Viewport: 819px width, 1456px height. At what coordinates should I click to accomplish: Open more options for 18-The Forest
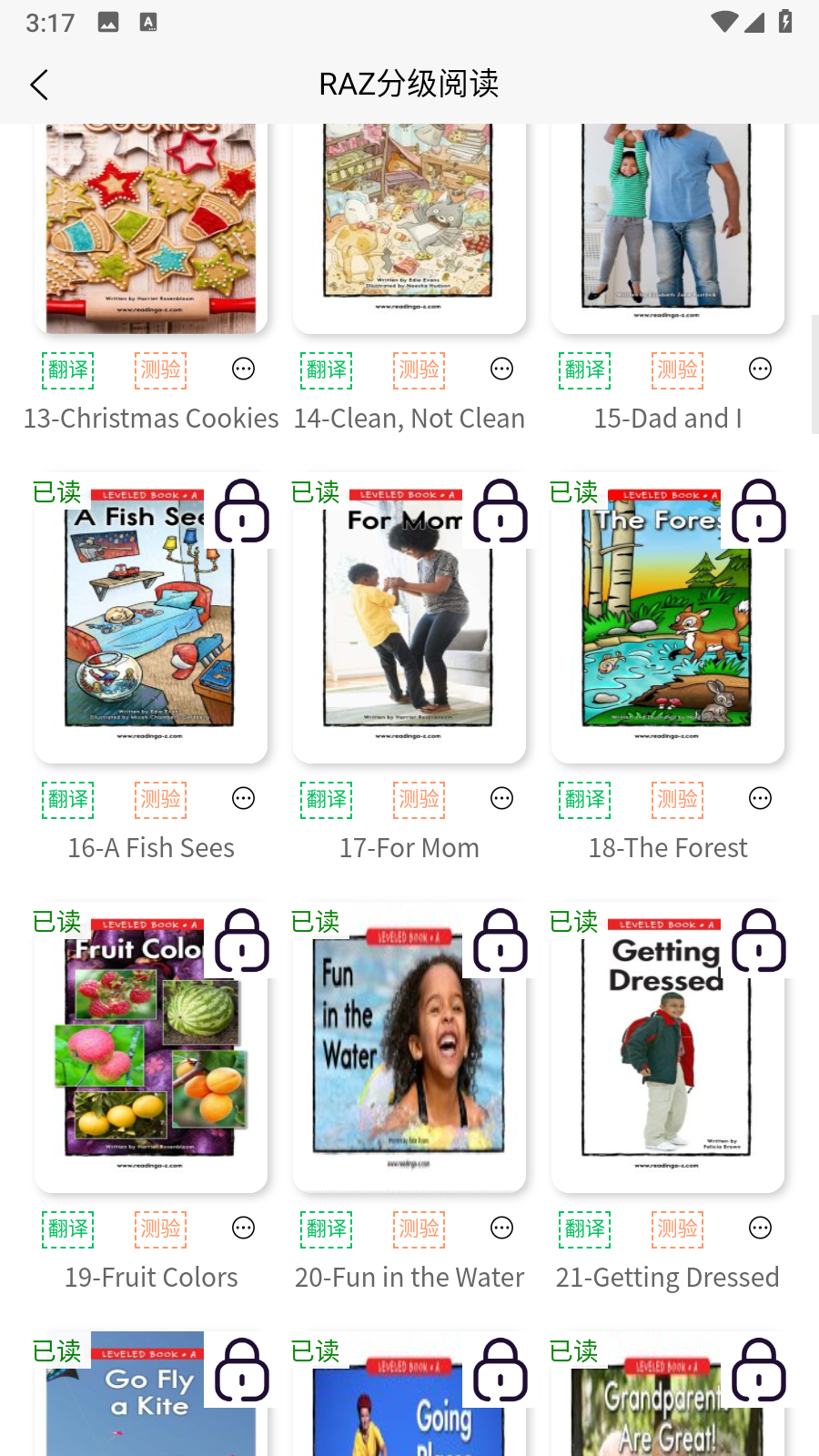point(760,799)
